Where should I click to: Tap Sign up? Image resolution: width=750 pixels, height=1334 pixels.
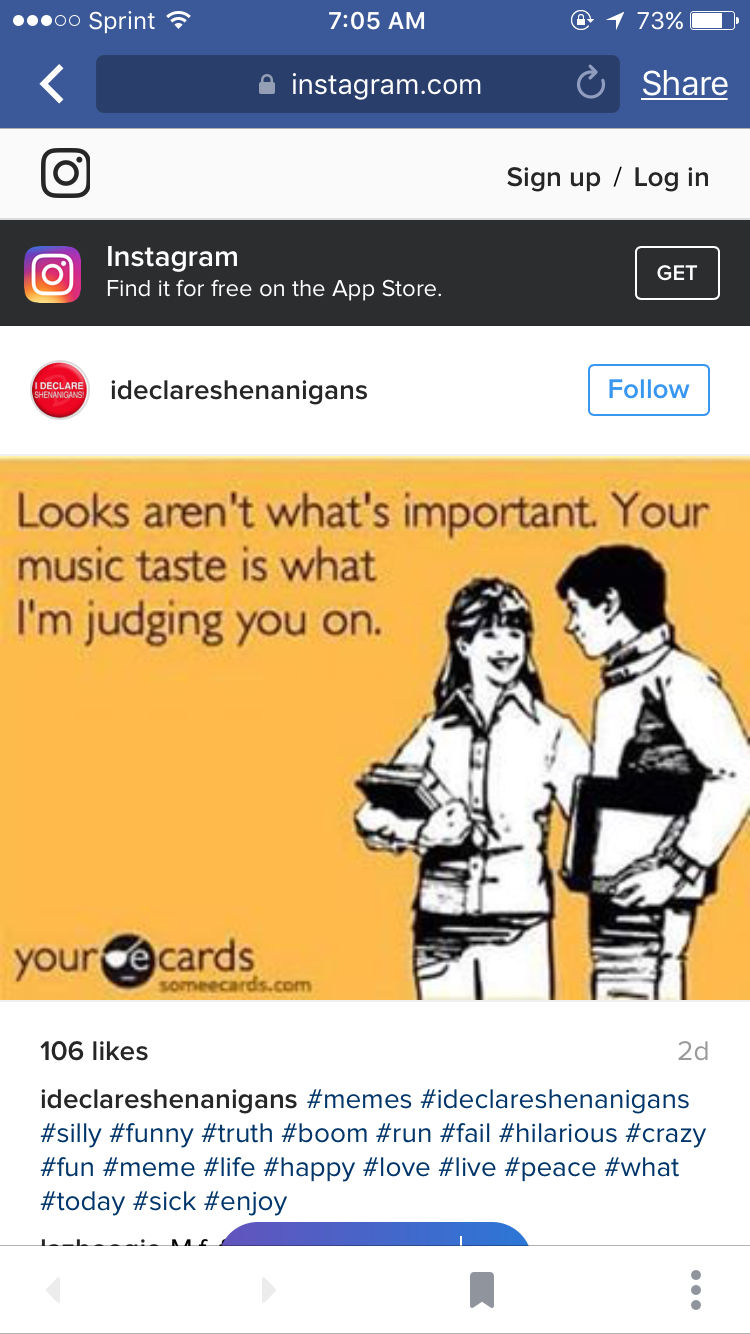click(x=553, y=177)
